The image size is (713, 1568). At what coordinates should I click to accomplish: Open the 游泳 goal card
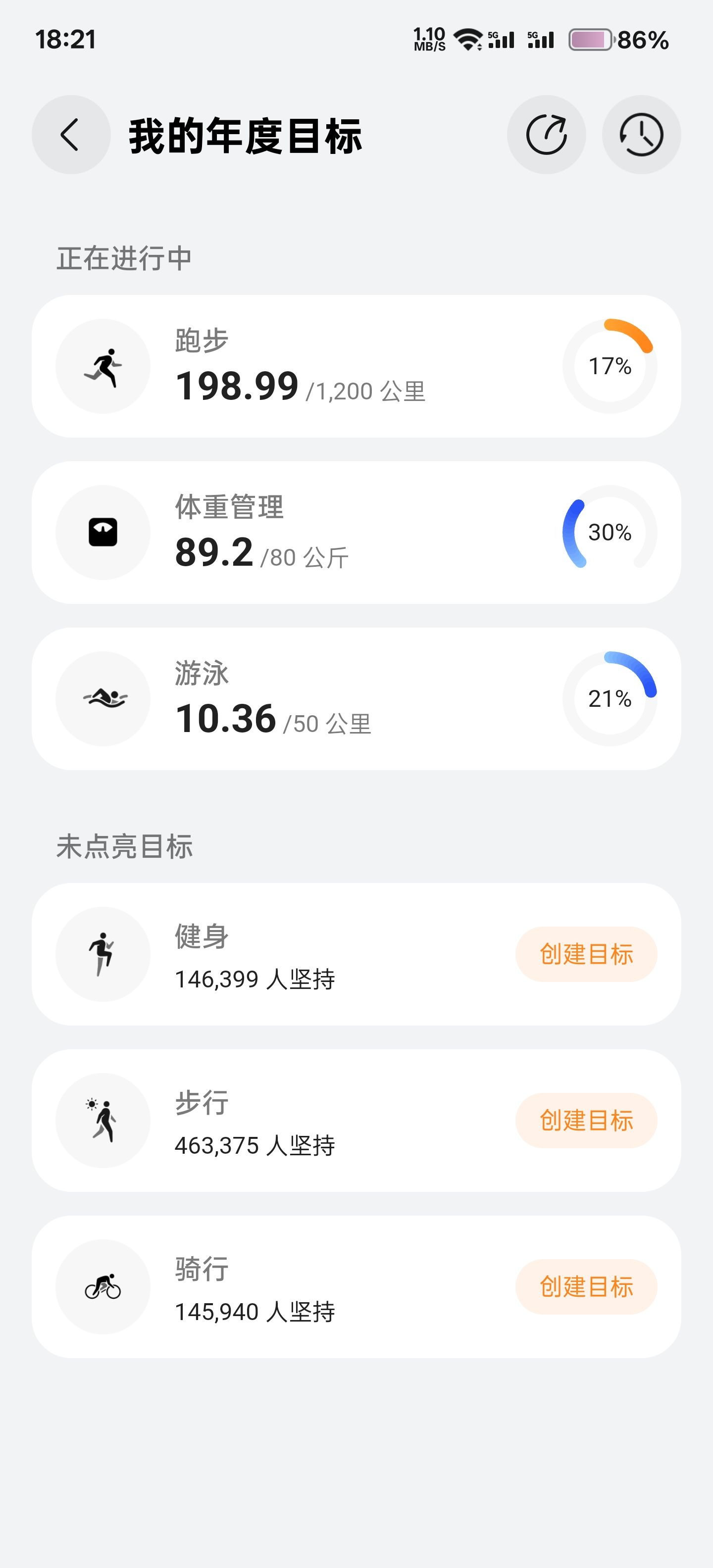tap(356, 699)
